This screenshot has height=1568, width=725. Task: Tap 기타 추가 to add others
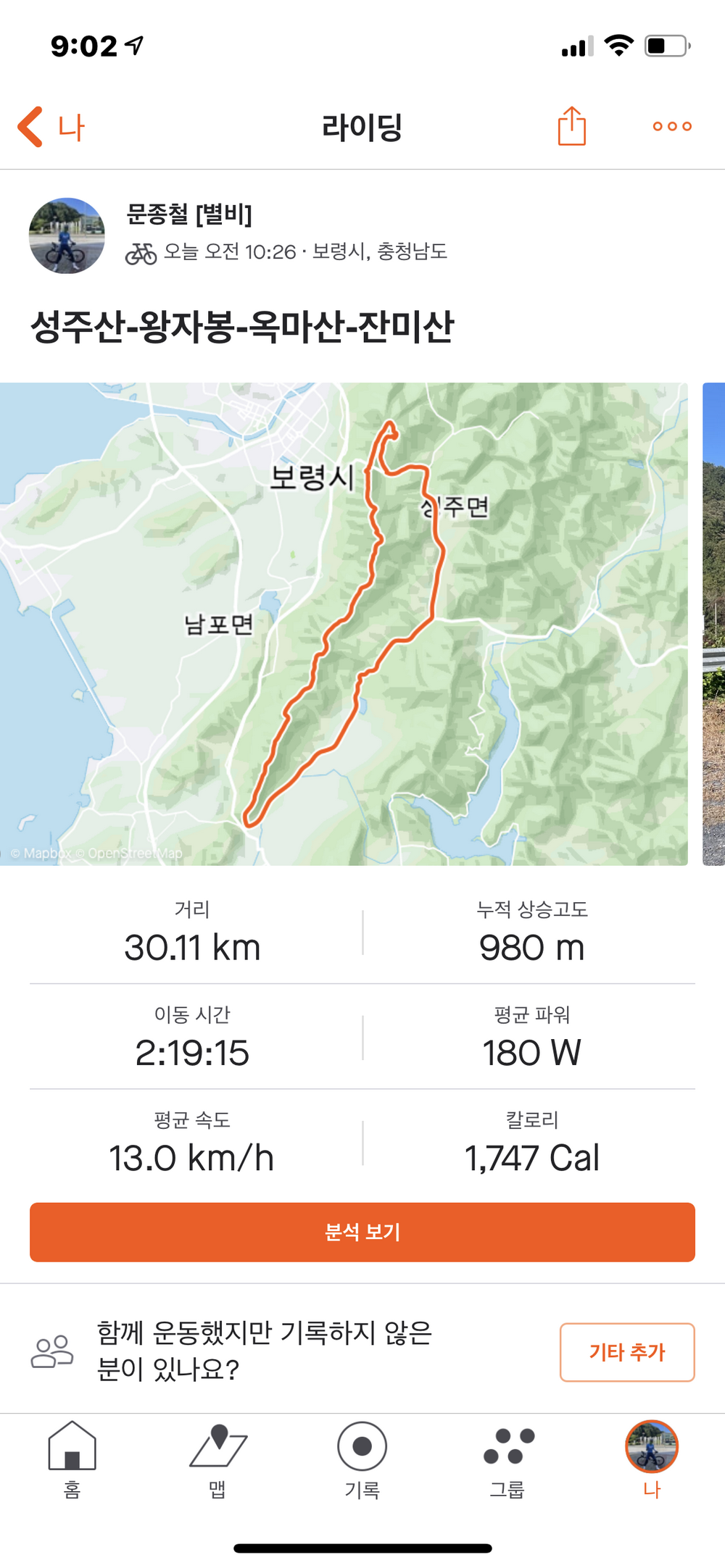coord(627,1352)
